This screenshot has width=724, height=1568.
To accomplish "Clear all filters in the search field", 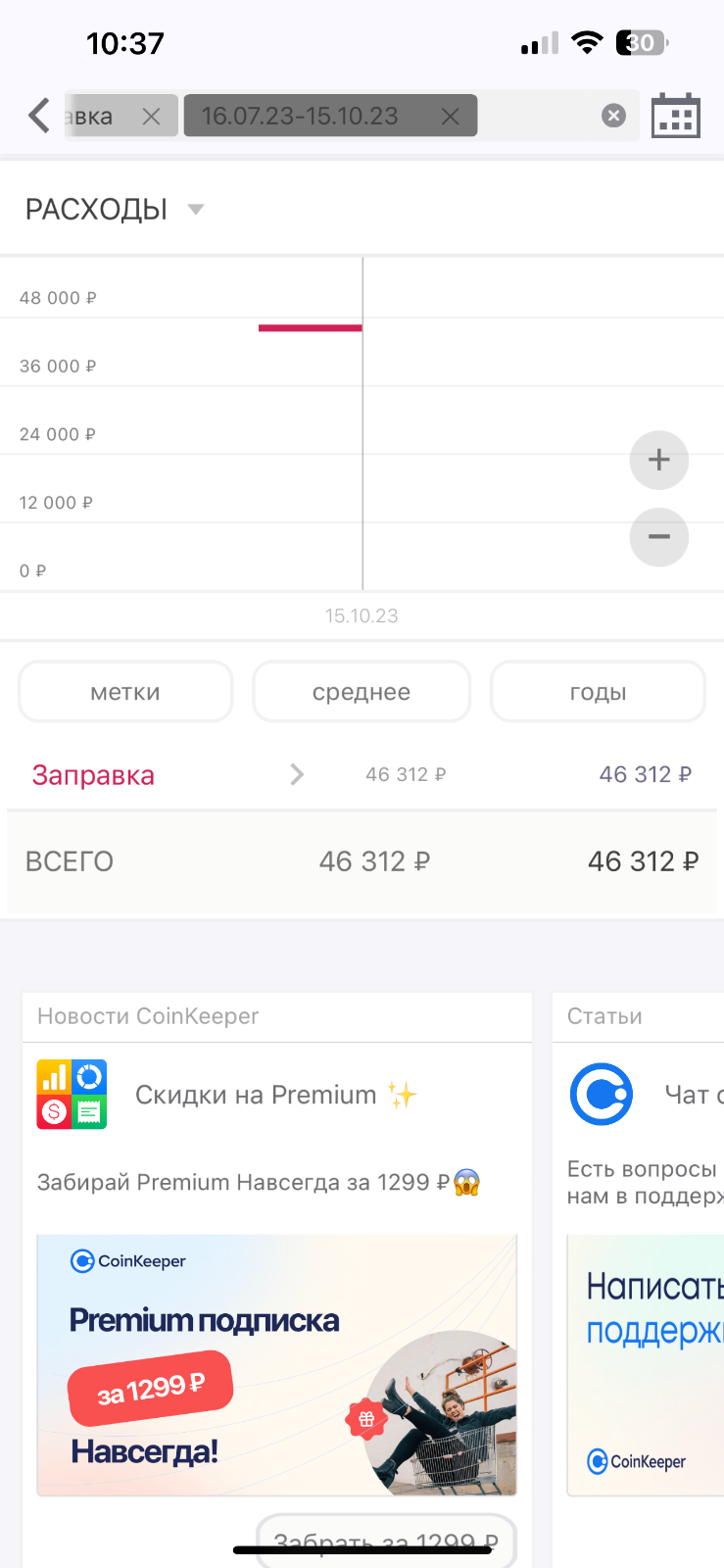I will pos(613,116).
